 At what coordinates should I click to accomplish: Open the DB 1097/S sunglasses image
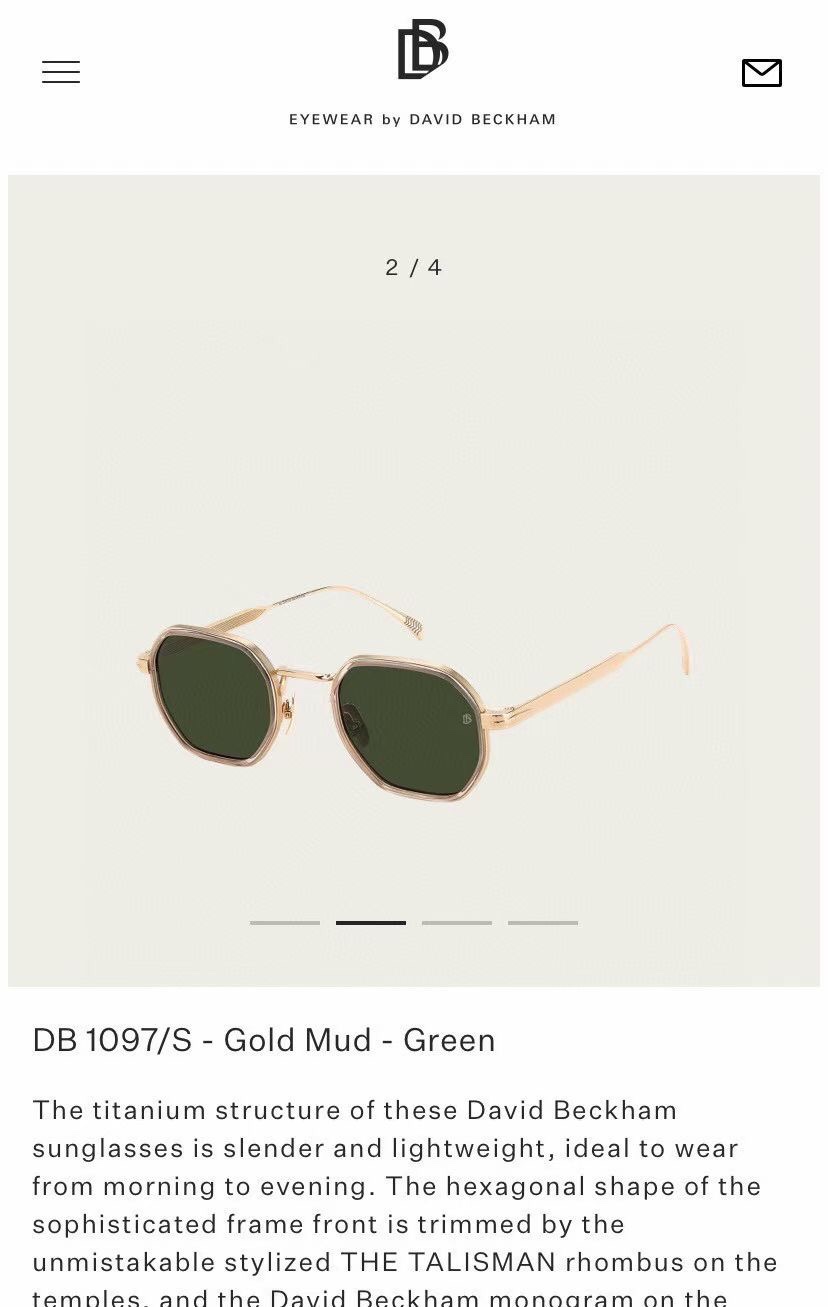(x=413, y=690)
